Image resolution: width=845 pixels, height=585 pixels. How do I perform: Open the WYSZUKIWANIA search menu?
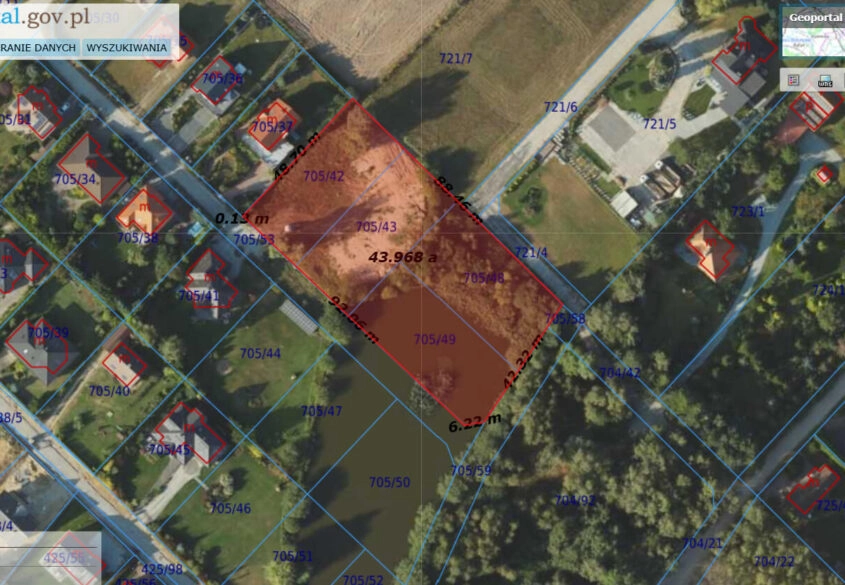(126, 47)
